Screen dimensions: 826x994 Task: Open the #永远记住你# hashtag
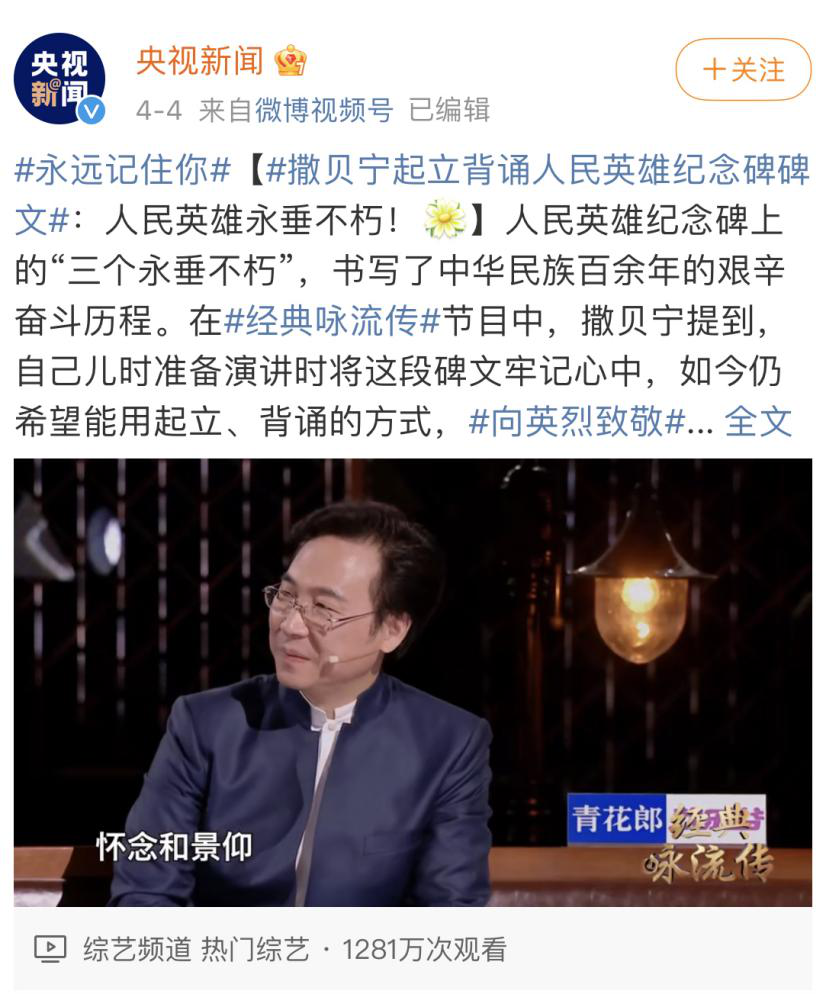point(124,169)
